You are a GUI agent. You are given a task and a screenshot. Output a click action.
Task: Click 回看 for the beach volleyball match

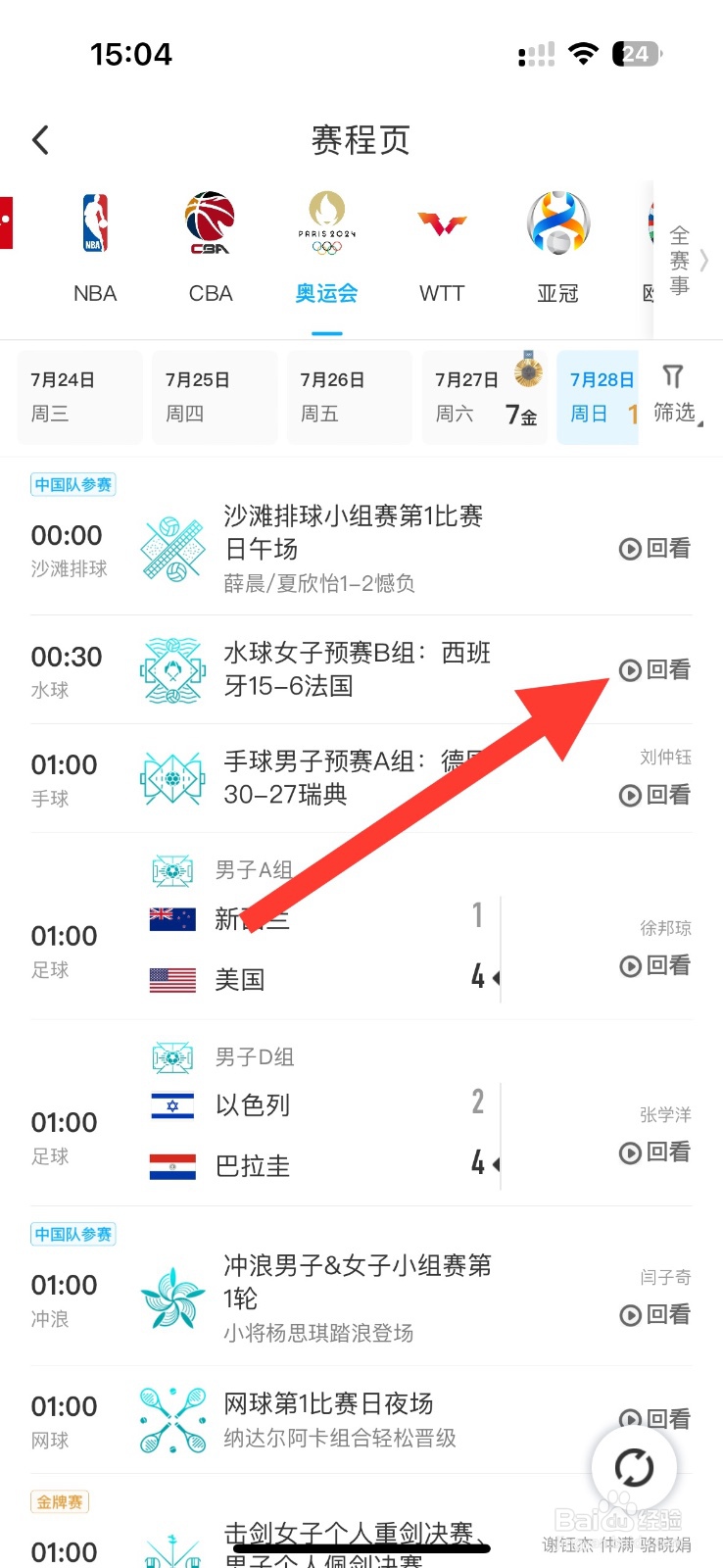[x=654, y=549]
